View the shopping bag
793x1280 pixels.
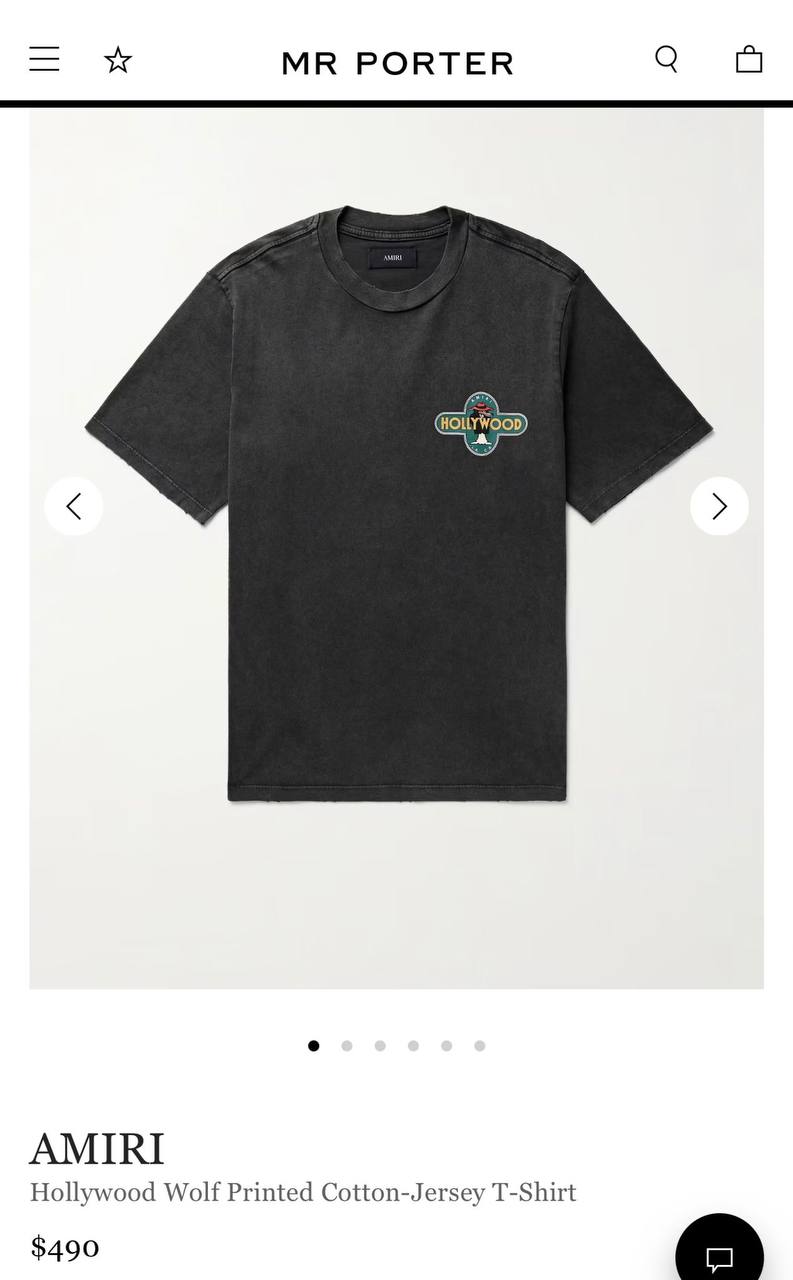749,60
